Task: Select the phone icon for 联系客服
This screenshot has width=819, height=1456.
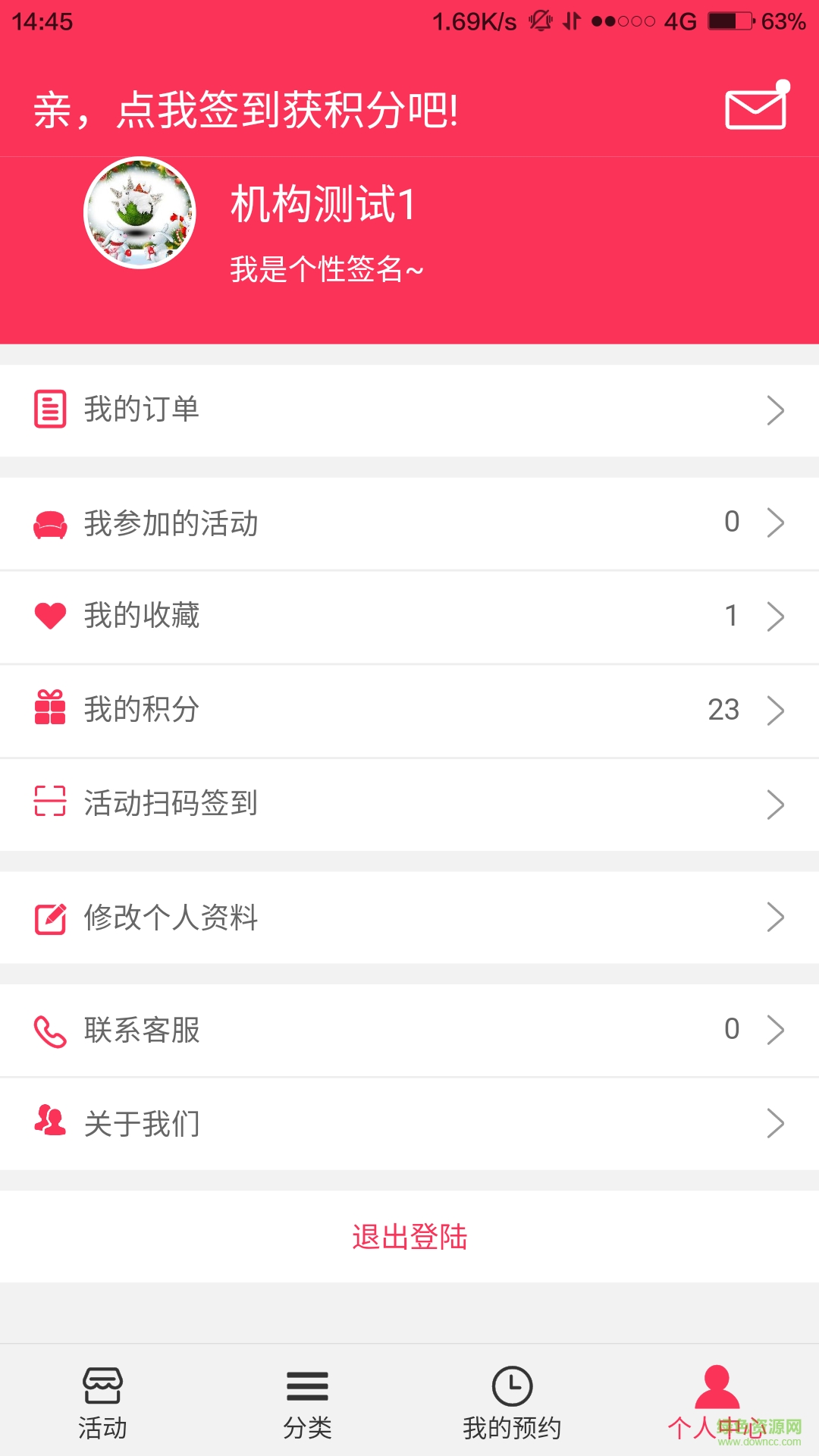Action: pyautogui.click(x=49, y=1029)
